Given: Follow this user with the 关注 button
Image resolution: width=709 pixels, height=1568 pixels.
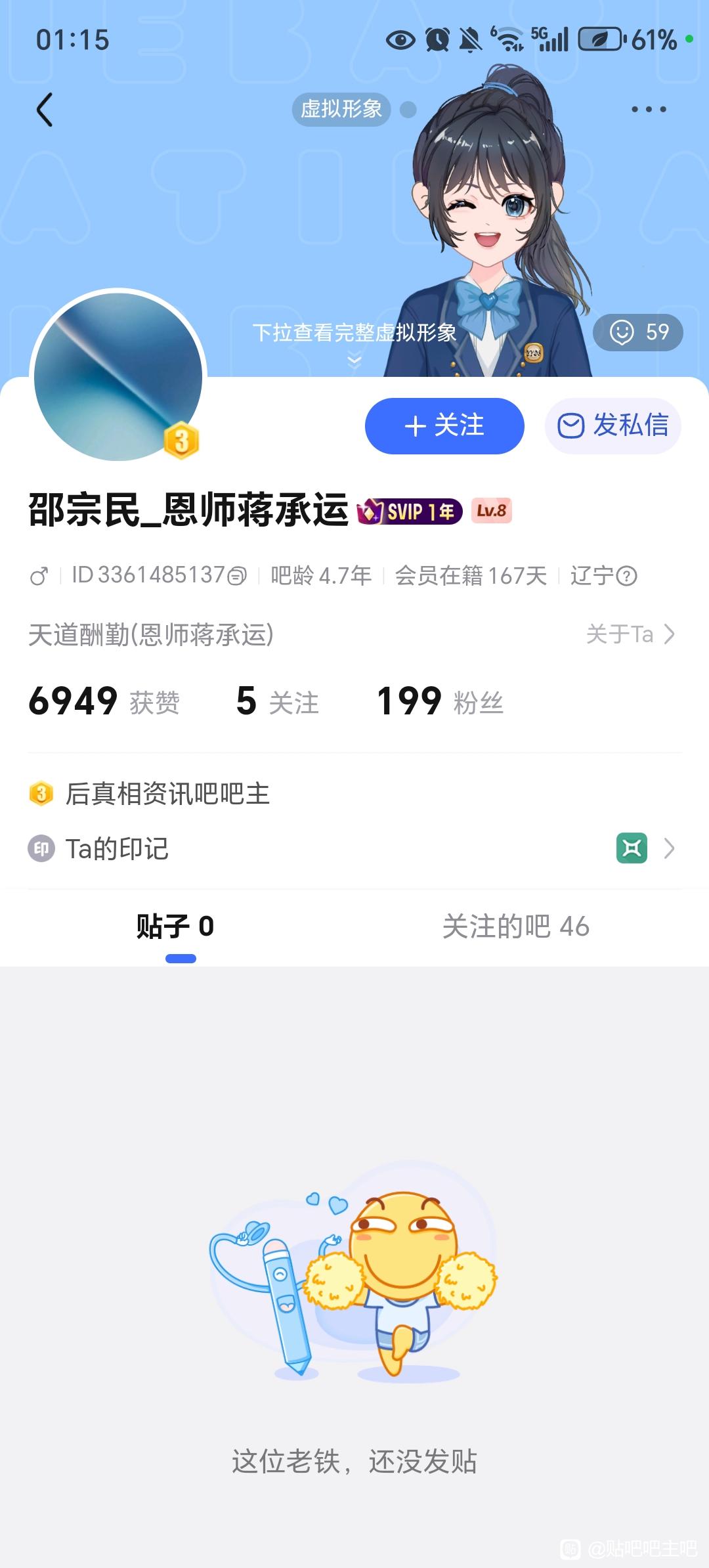Looking at the screenshot, I should tap(444, 425).
